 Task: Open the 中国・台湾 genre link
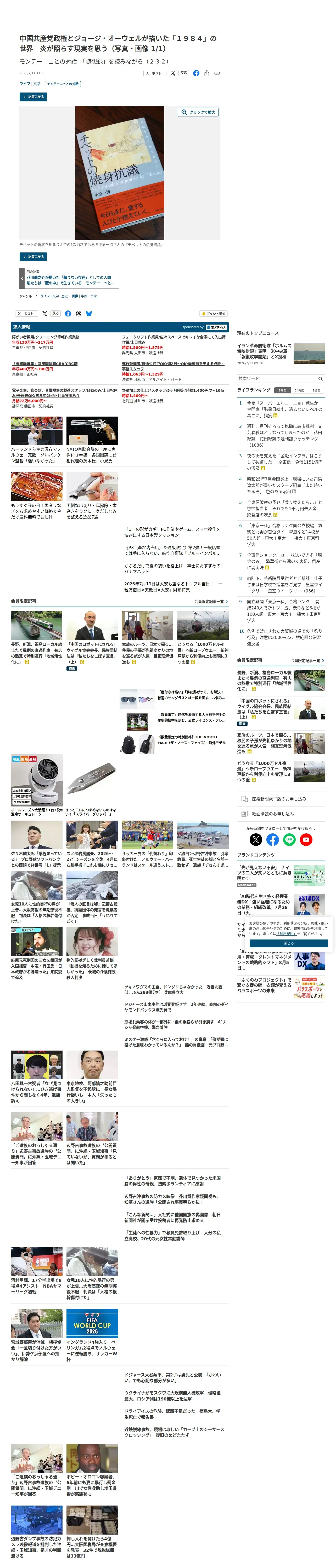(x=88, y=296)
